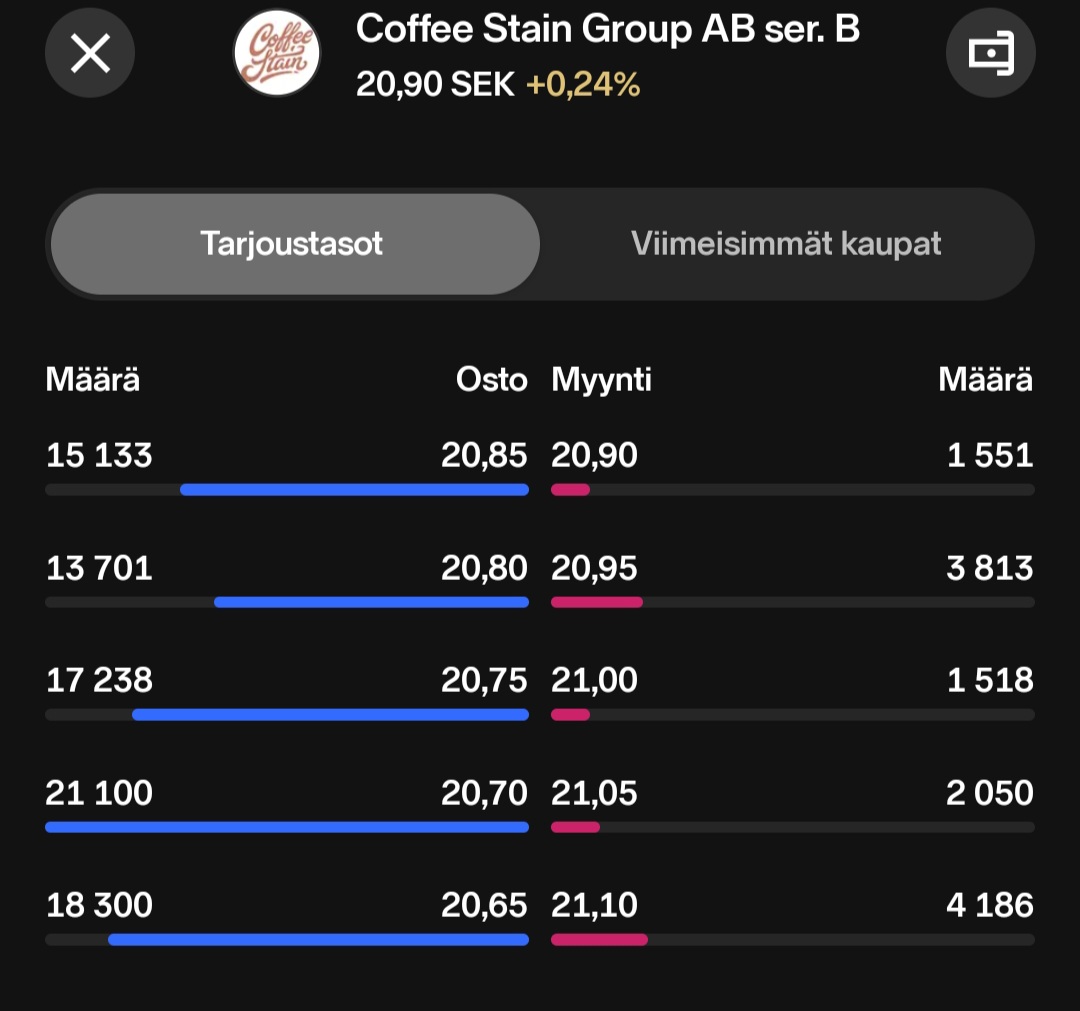The image size is (1080, 1011).
Task: Close the Coffee Stain order book view
Action: pos(90,53)
